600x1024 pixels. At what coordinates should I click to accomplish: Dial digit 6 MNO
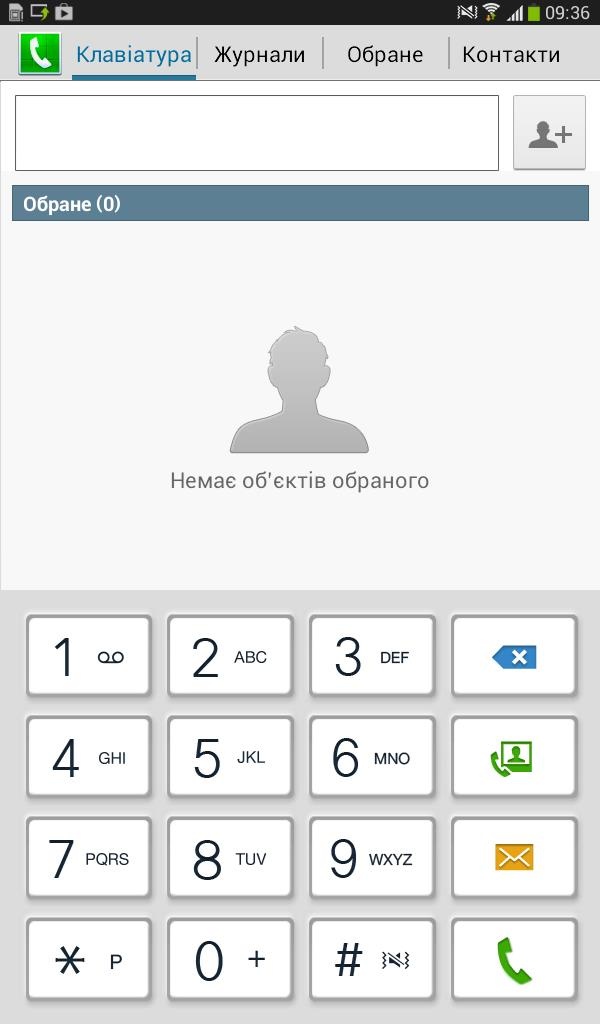(372, 757)
